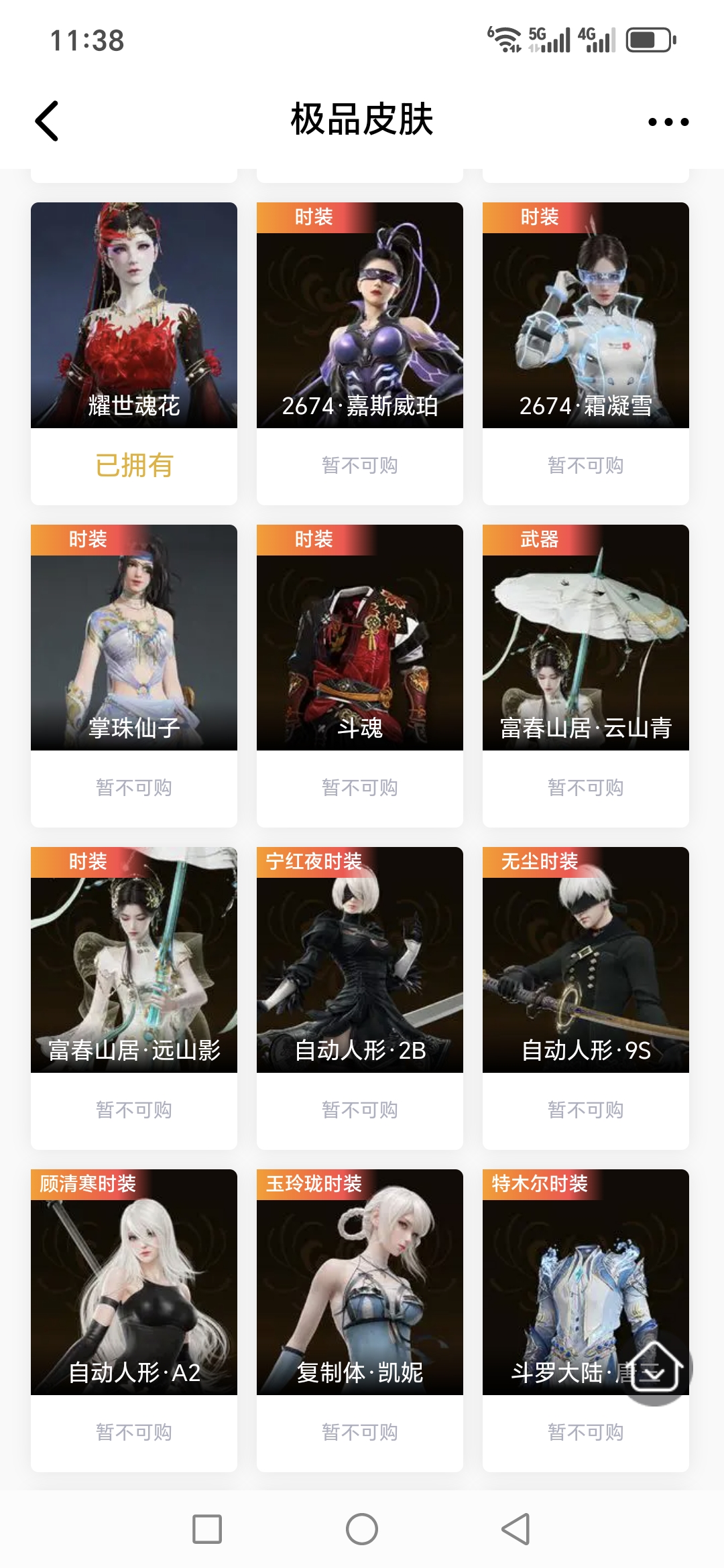The image size is (724, 1568).
Task: Select the 掌珠仙子 outfit card
Action: coord(134,637)
